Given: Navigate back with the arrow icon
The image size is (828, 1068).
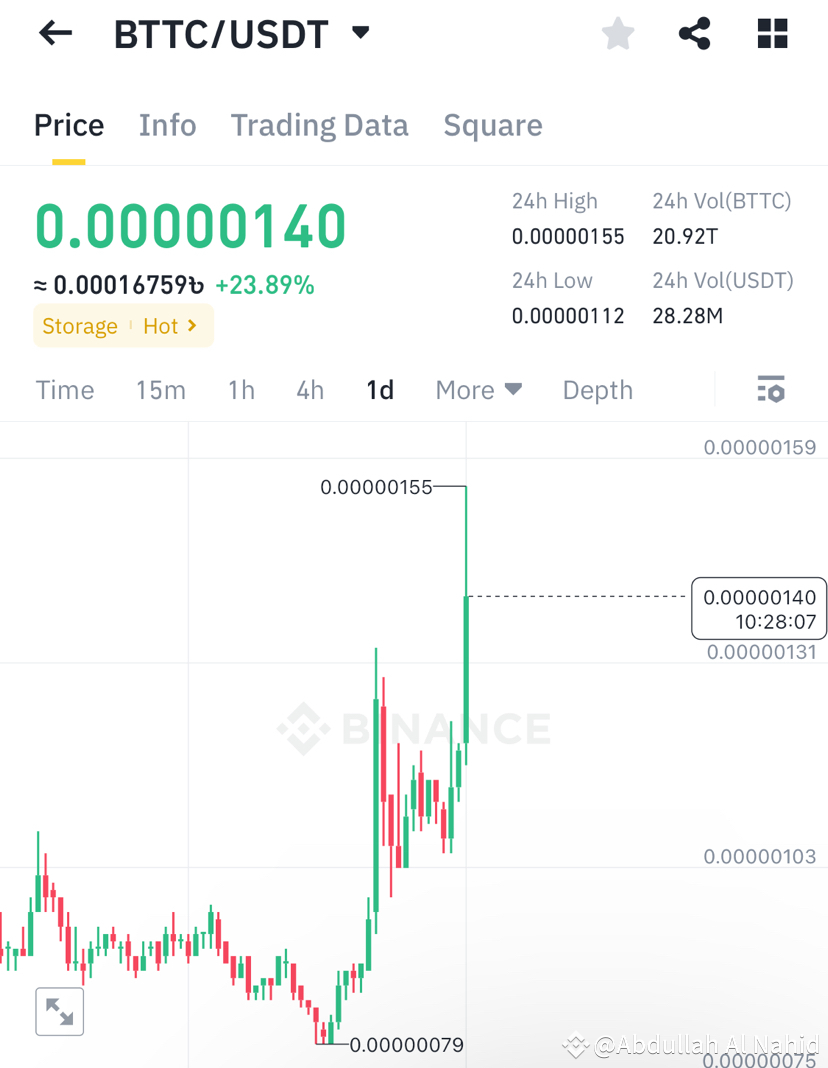Looking at the screenshot, I should 55,33.
